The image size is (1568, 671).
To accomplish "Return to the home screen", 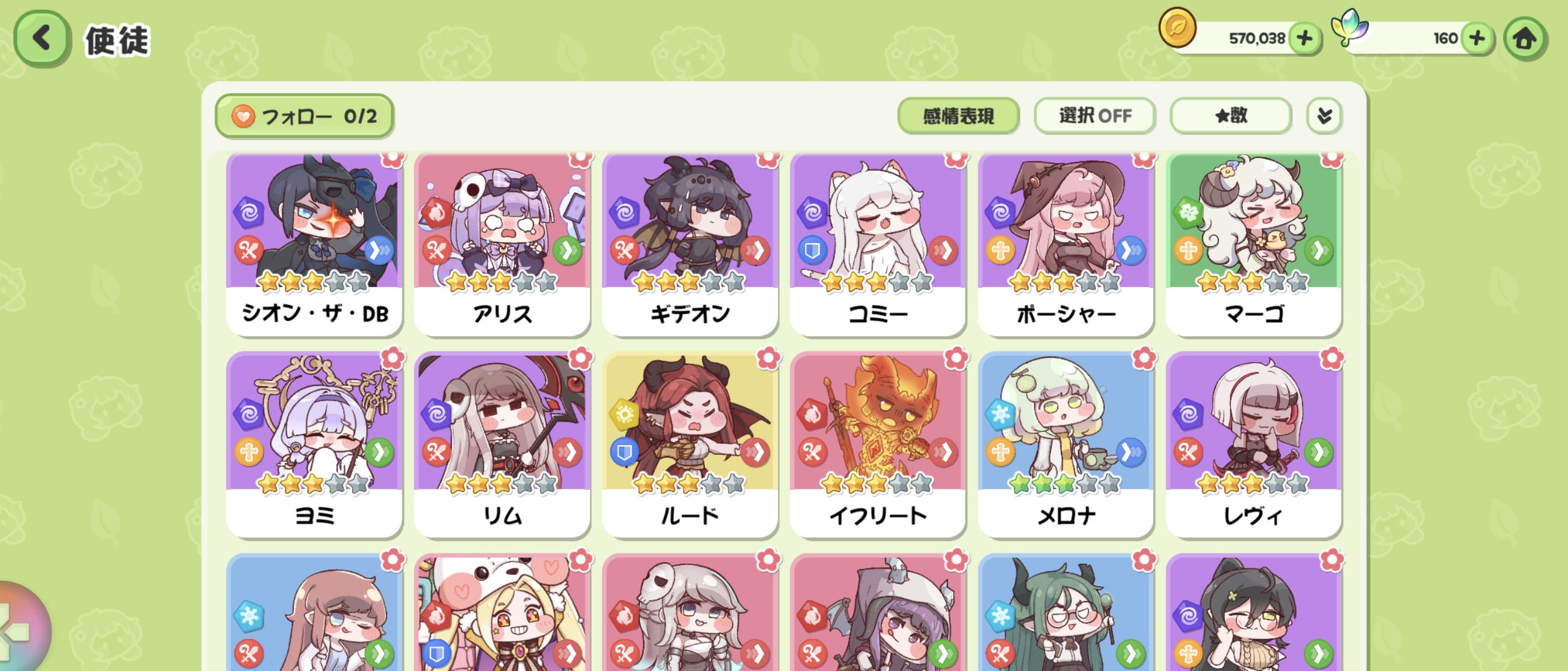I will pyautogui.click(x=1525, y=39).
